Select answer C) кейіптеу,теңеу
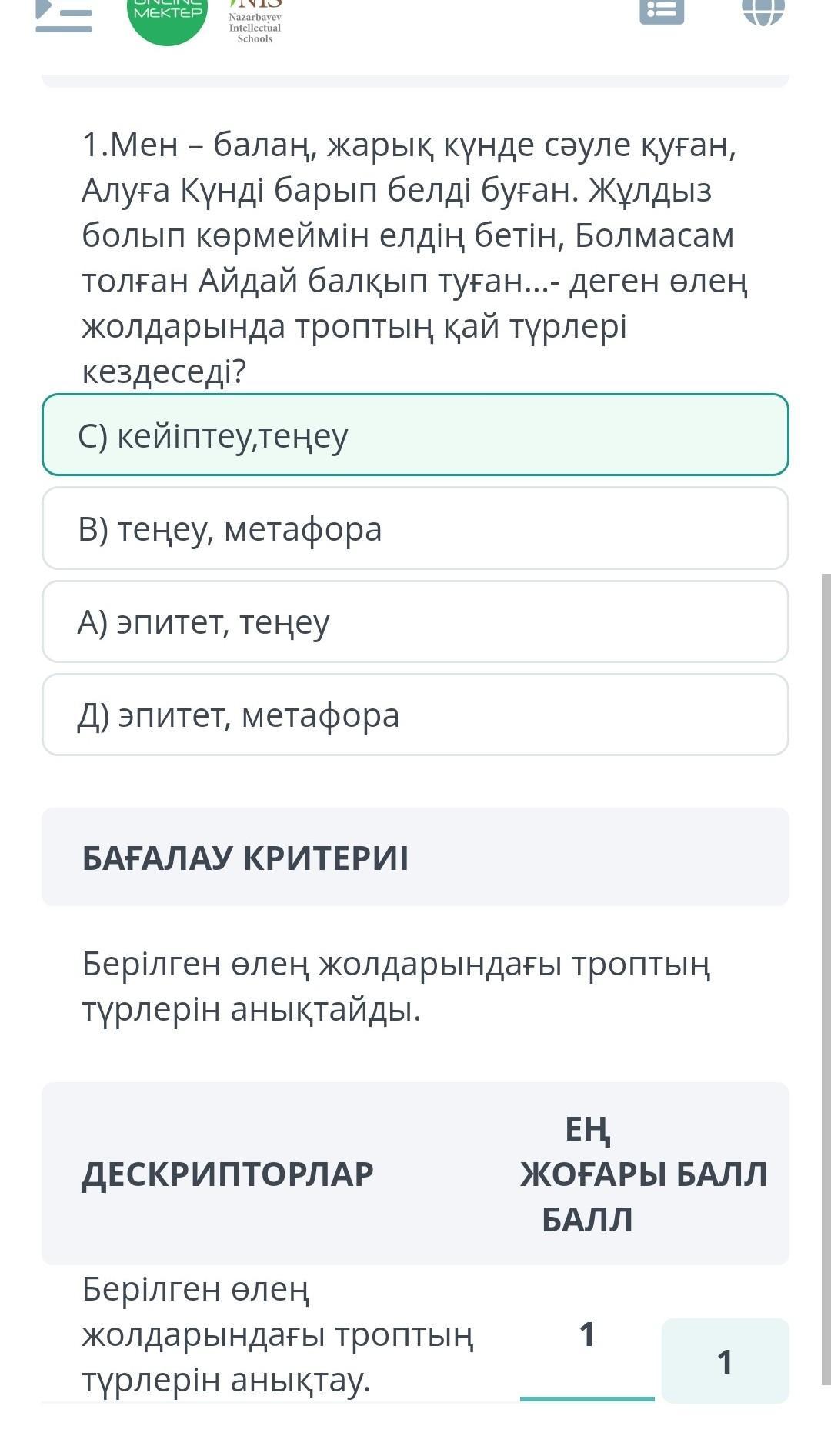The image size is (831, 1456). point(415,435)
